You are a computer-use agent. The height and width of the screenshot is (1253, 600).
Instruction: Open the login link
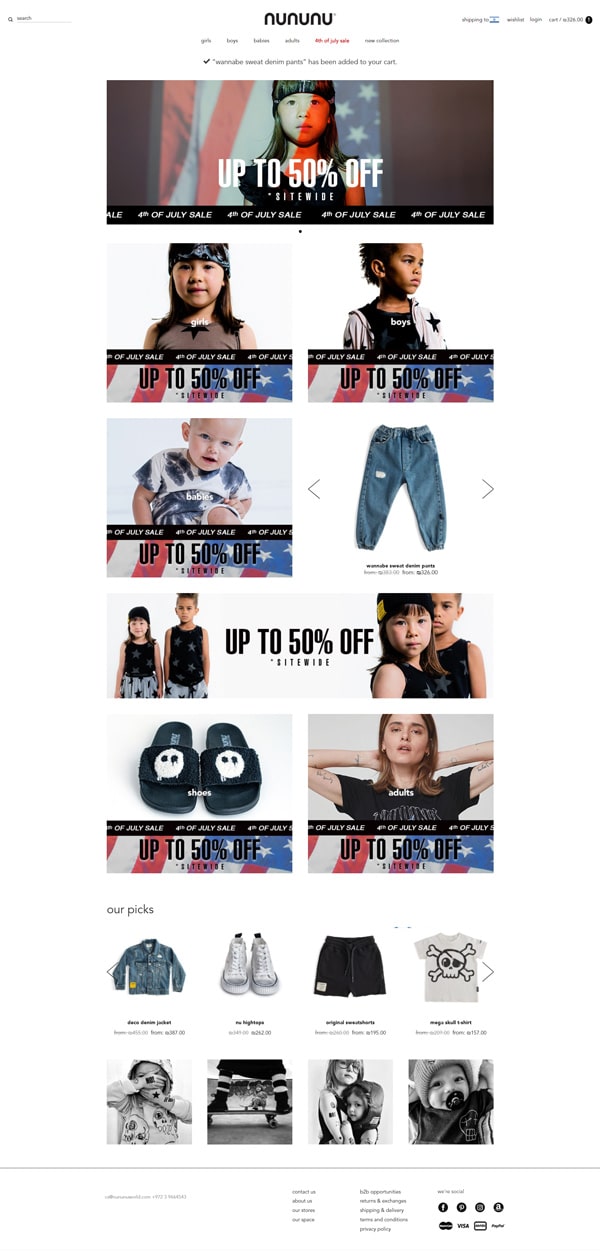[536, 19]
